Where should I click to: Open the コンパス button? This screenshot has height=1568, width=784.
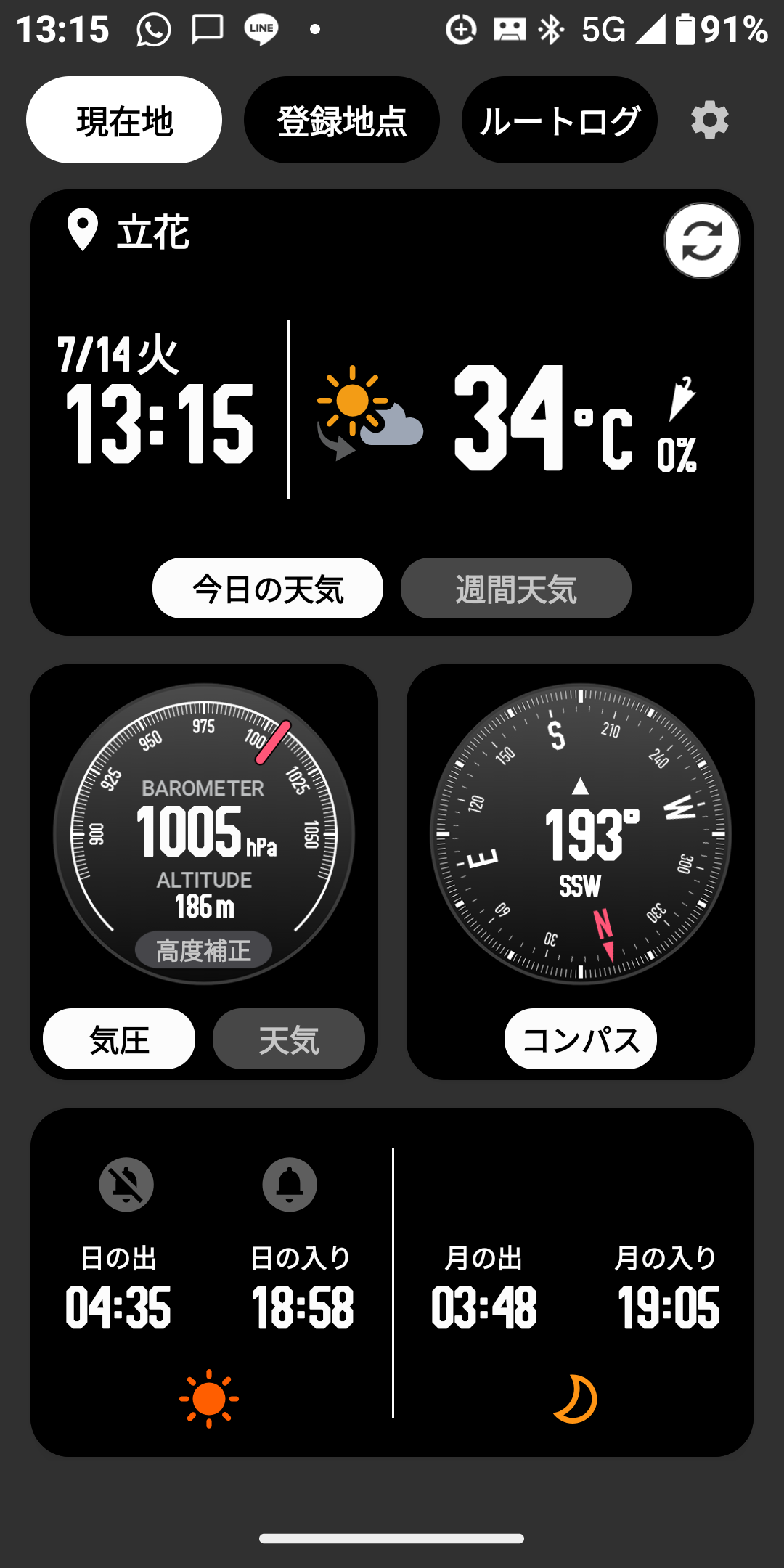(581, 1039)
